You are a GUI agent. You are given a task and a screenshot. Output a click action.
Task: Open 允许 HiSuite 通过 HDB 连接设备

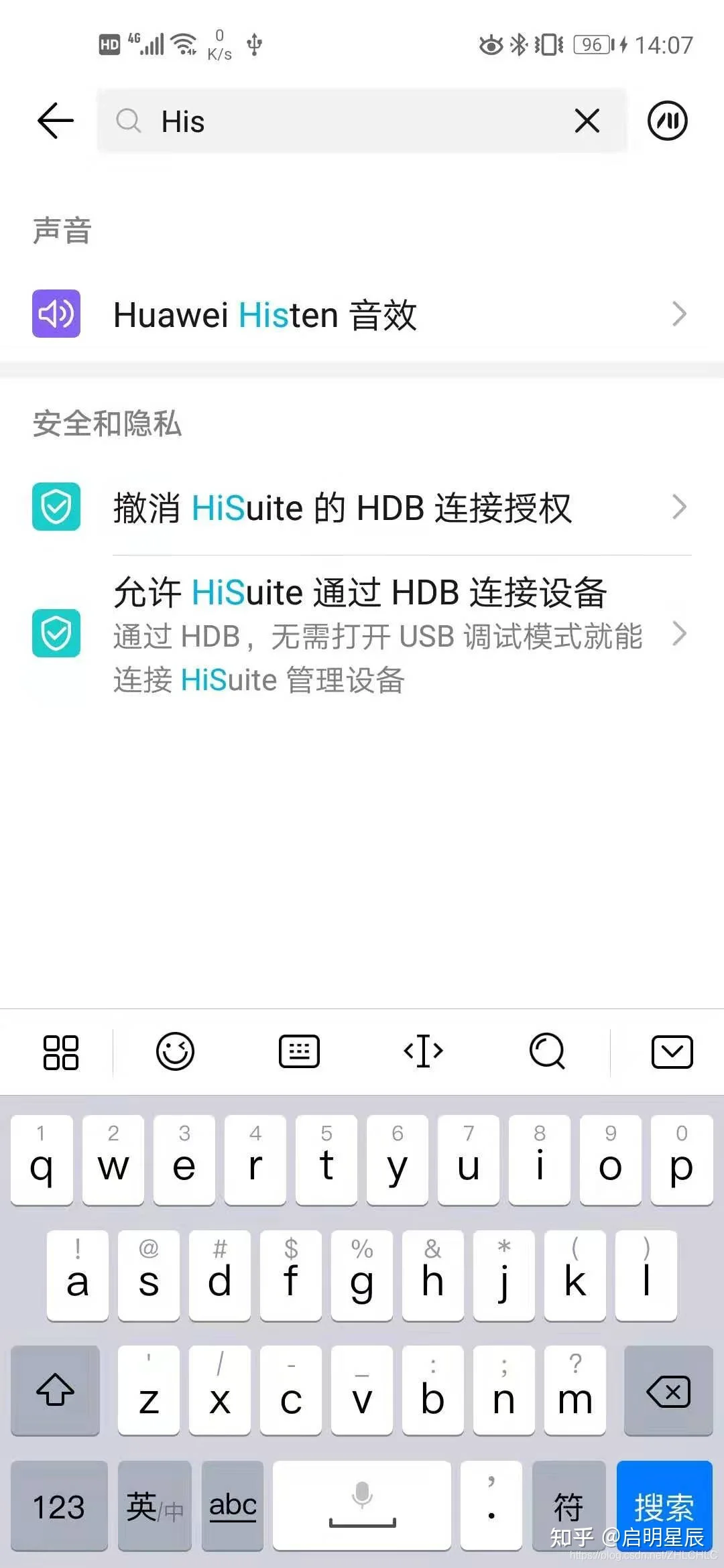tap(362, 634)
